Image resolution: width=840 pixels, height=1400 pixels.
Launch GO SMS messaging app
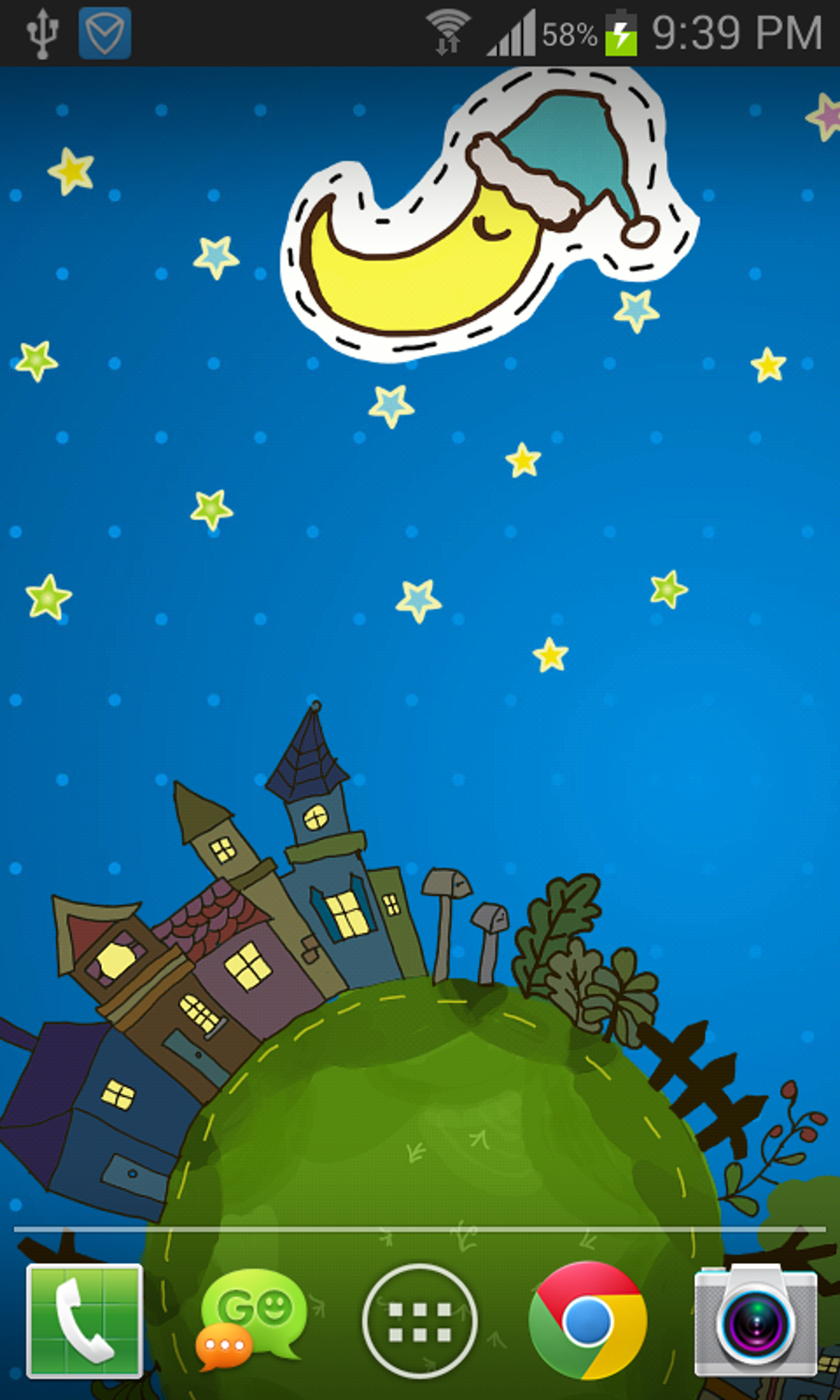coord(252,1320)
